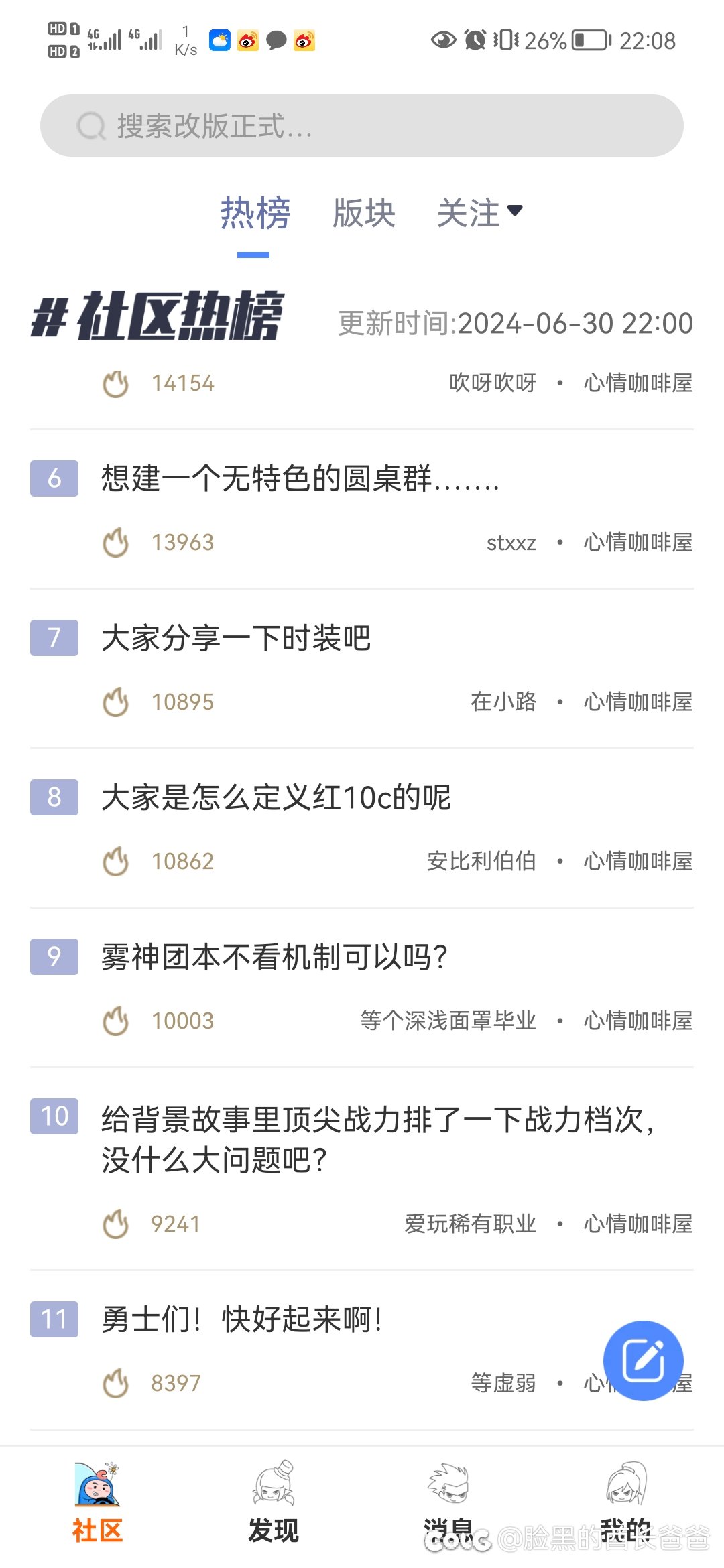Open post 雾神团本不看机制可以吗

[274, 957]
